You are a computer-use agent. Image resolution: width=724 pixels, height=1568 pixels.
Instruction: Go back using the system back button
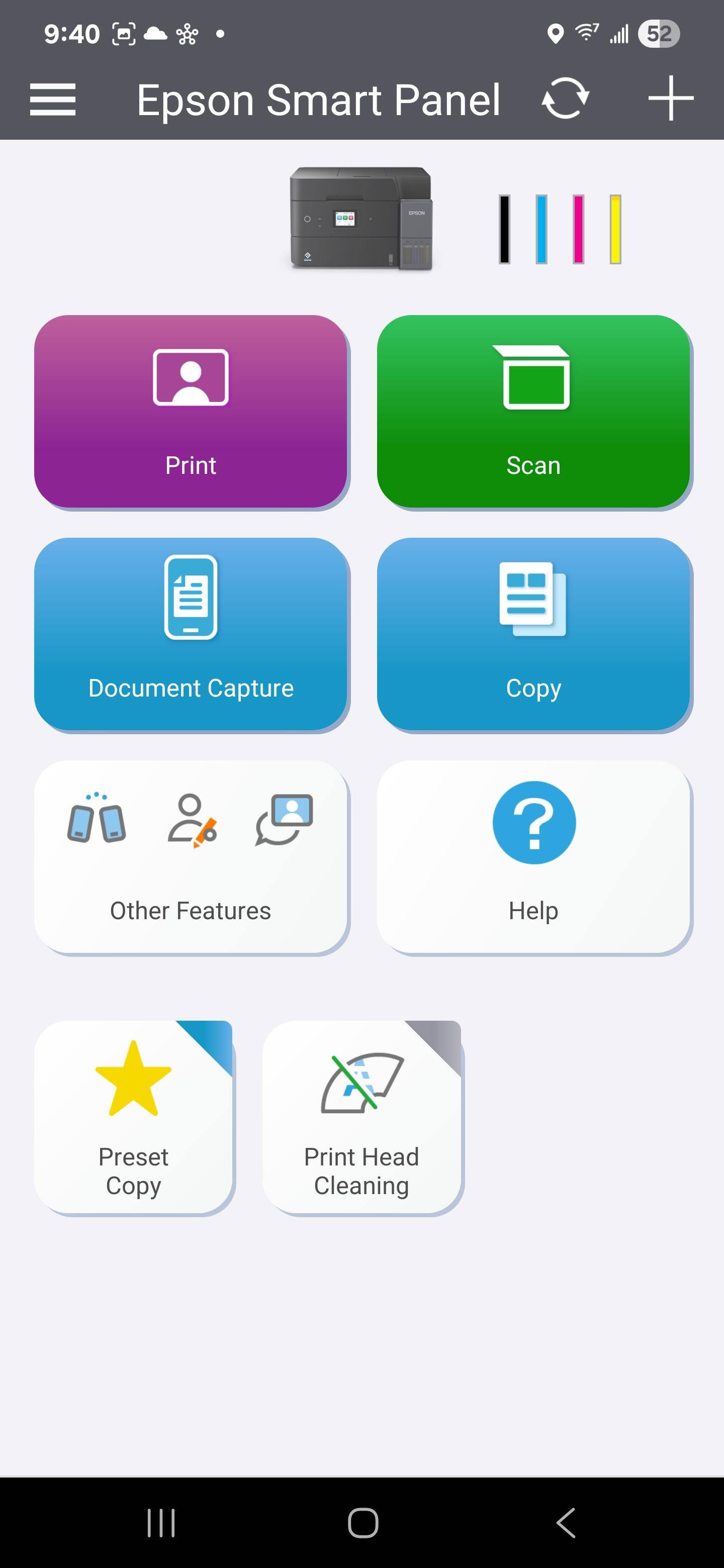(x=566, y=1522)
